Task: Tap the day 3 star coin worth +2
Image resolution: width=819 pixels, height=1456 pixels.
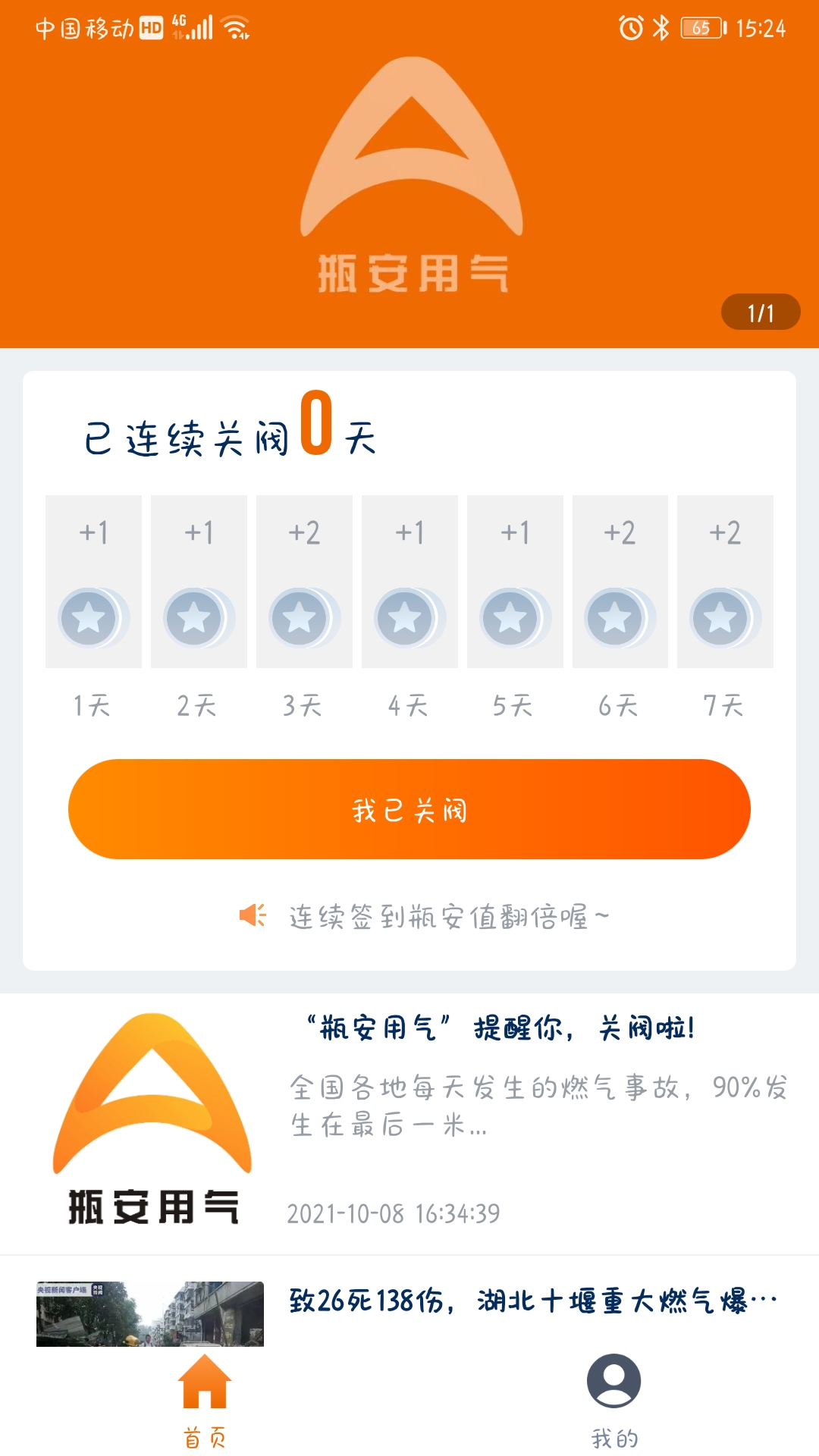Action: coord(303,618)
